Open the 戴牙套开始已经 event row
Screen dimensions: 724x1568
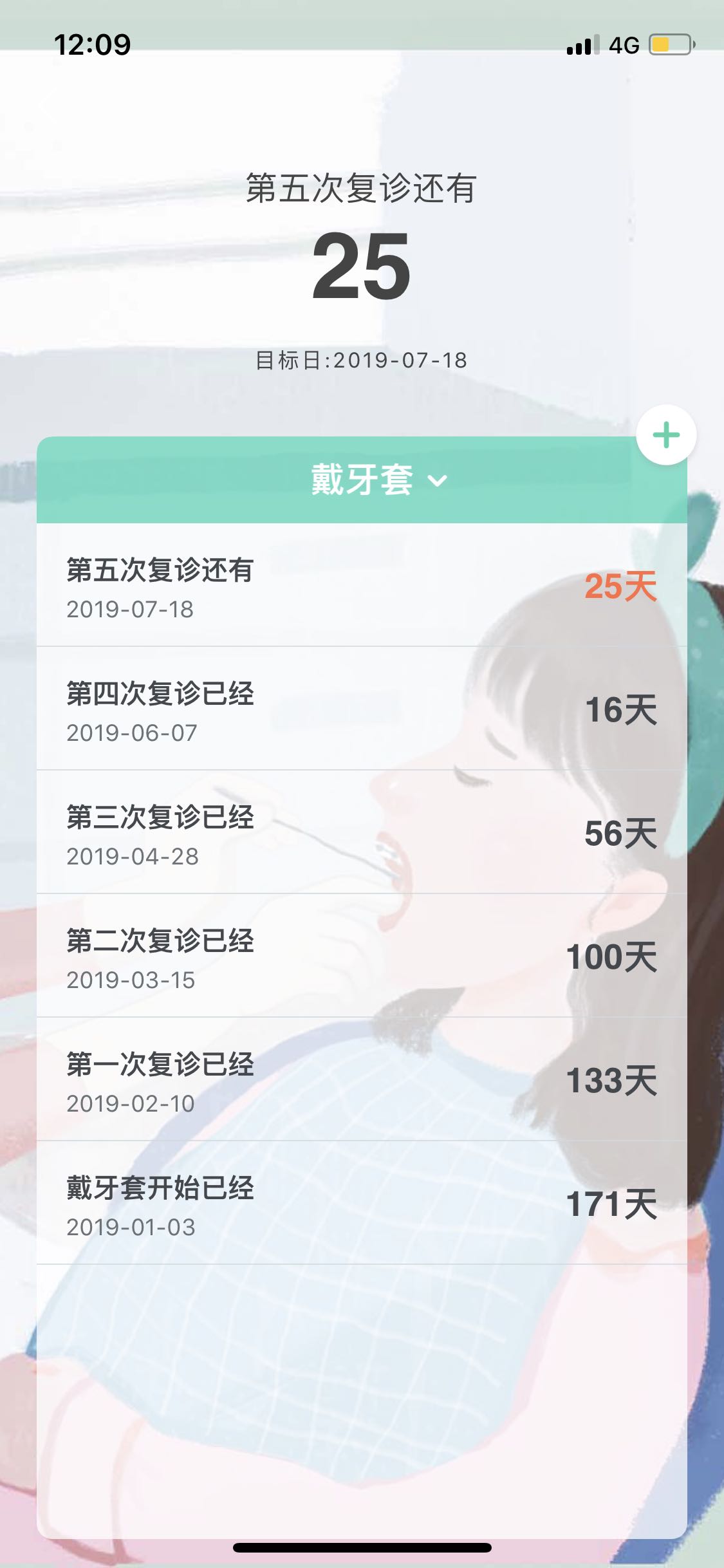(x=362, y=1204)
